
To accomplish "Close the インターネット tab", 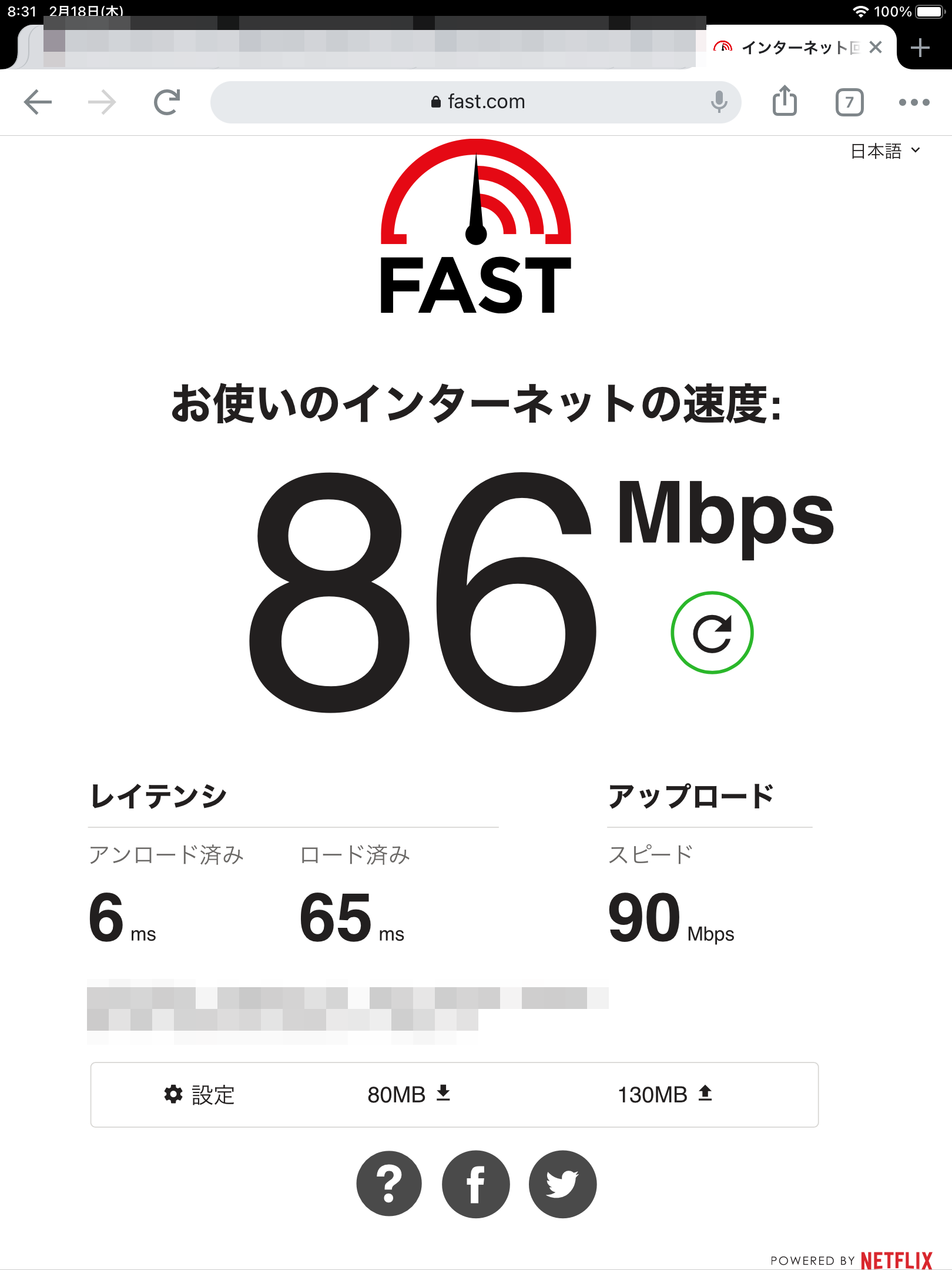I will pyautogui.click(x=876, y=48).
